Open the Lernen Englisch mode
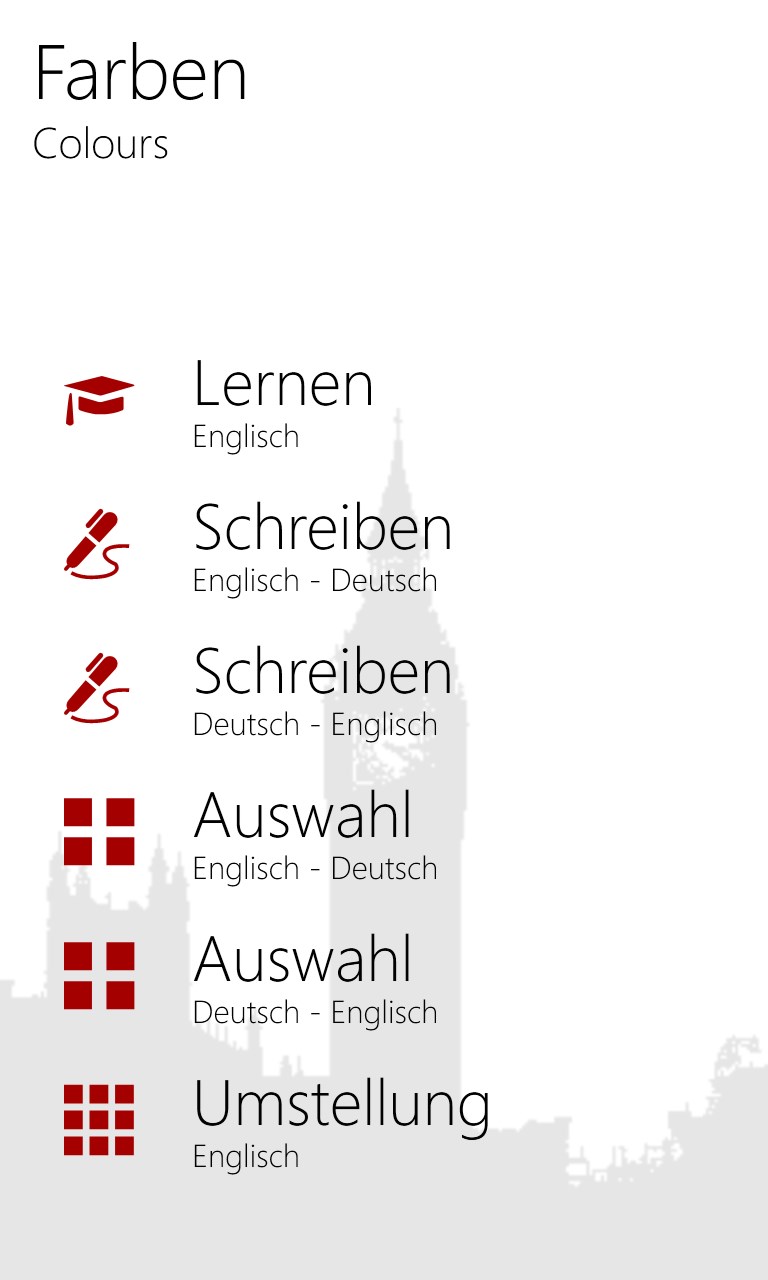Image resolution: width=768 pixels, height=1280 pixels. (x=283, y=402)
